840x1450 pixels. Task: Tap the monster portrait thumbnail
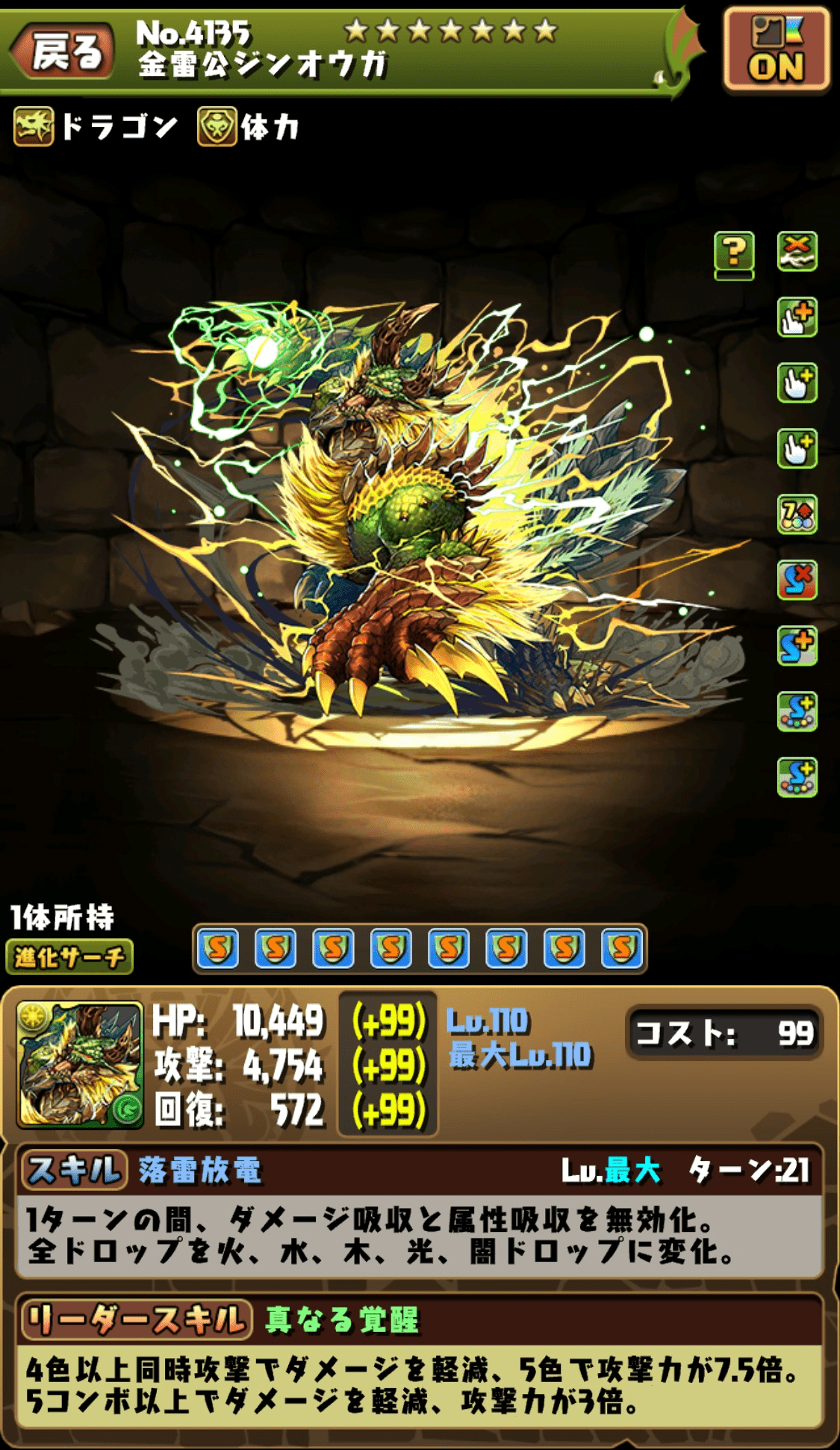tap(79, 1065)
